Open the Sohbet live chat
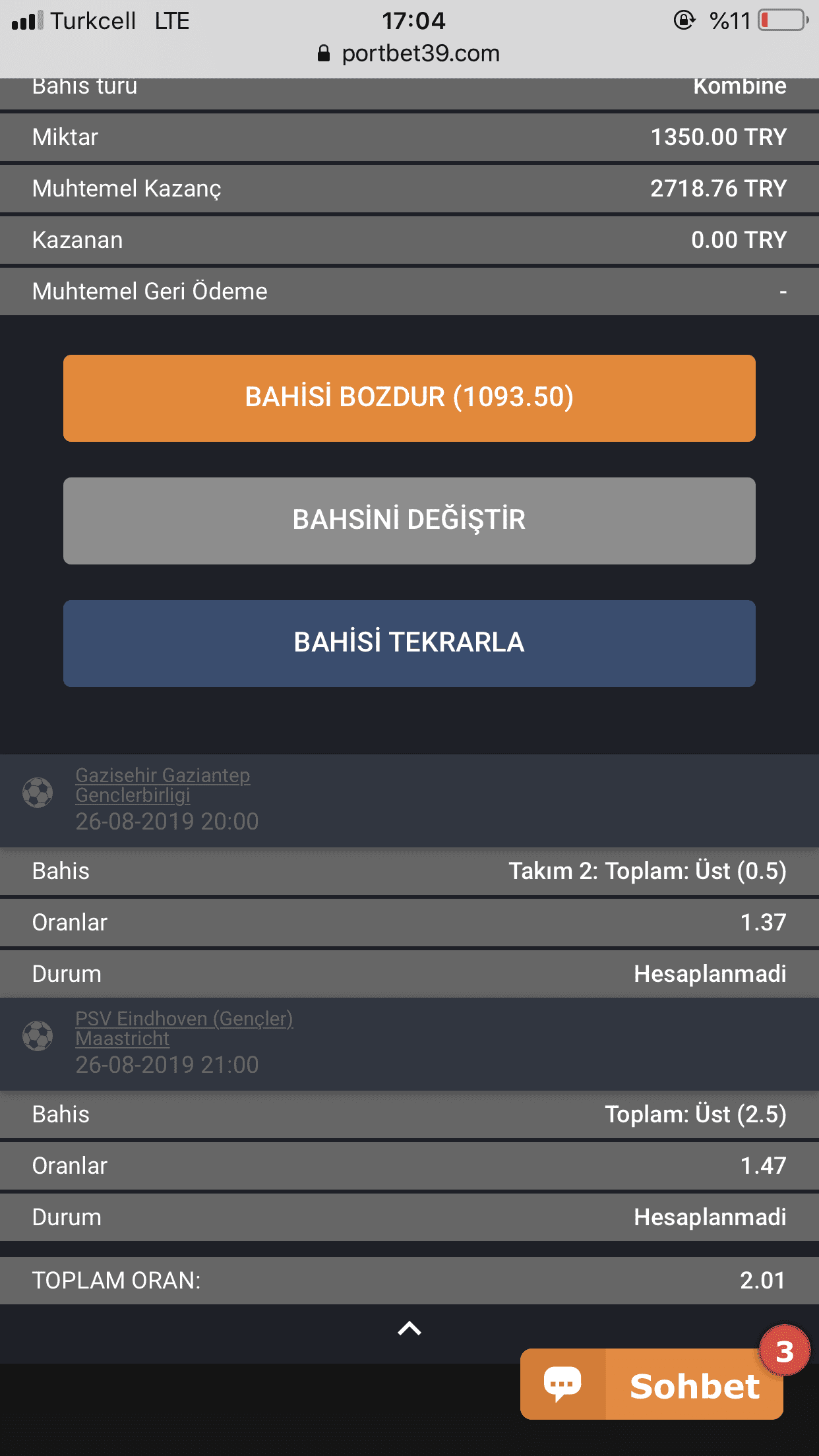Viewport: 819px width, 1456px height. pos(652,1383)
